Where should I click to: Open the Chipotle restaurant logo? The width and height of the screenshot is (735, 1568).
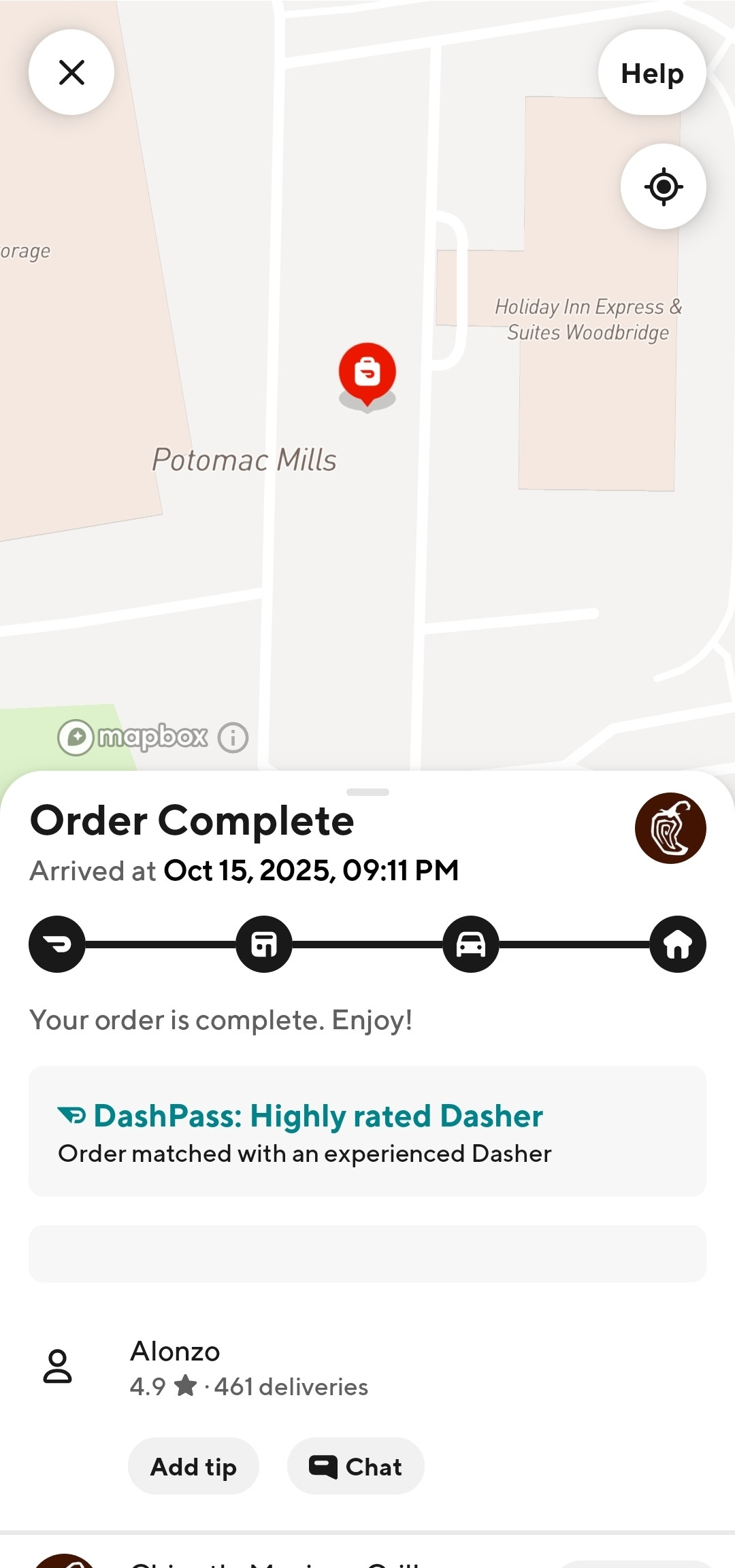tap(670, 828)
